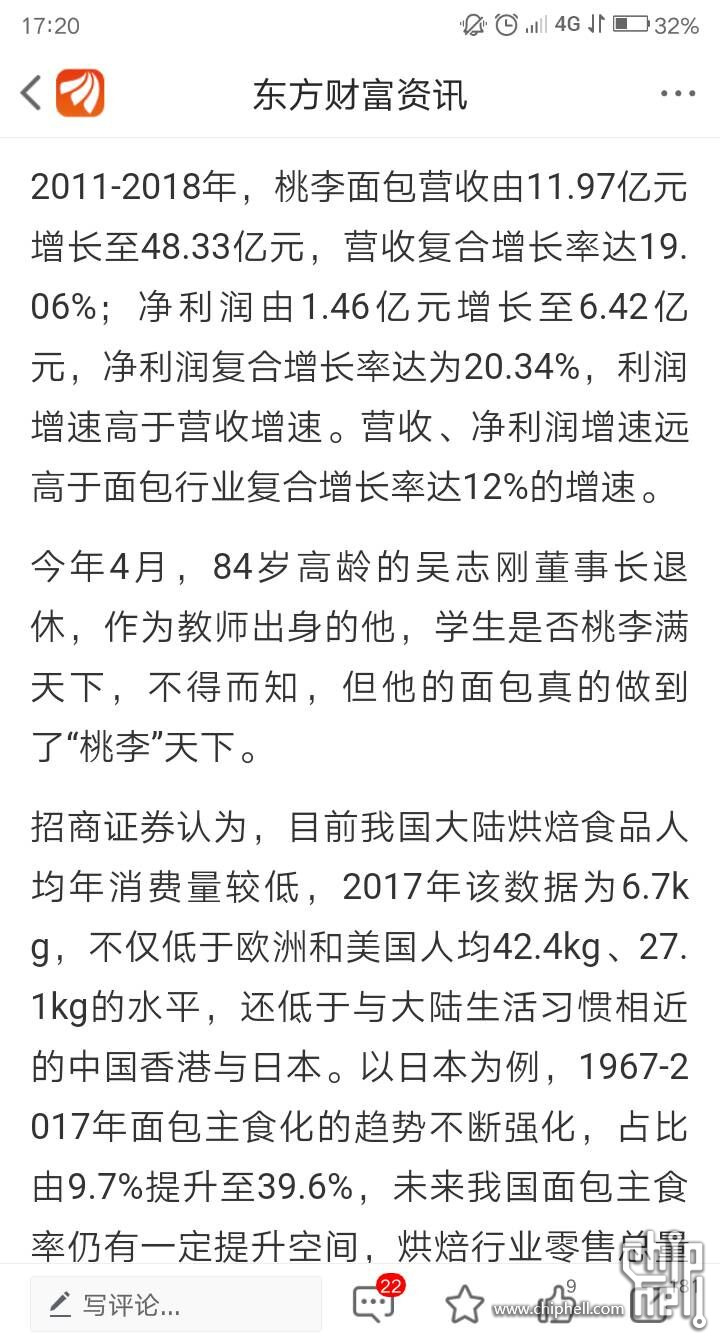Image resolution: width=720 pixels, height=1344 pixels.
Task: Tap the 写评论 comment input box
Action: pyautogui.click(x=176, y=1304)
